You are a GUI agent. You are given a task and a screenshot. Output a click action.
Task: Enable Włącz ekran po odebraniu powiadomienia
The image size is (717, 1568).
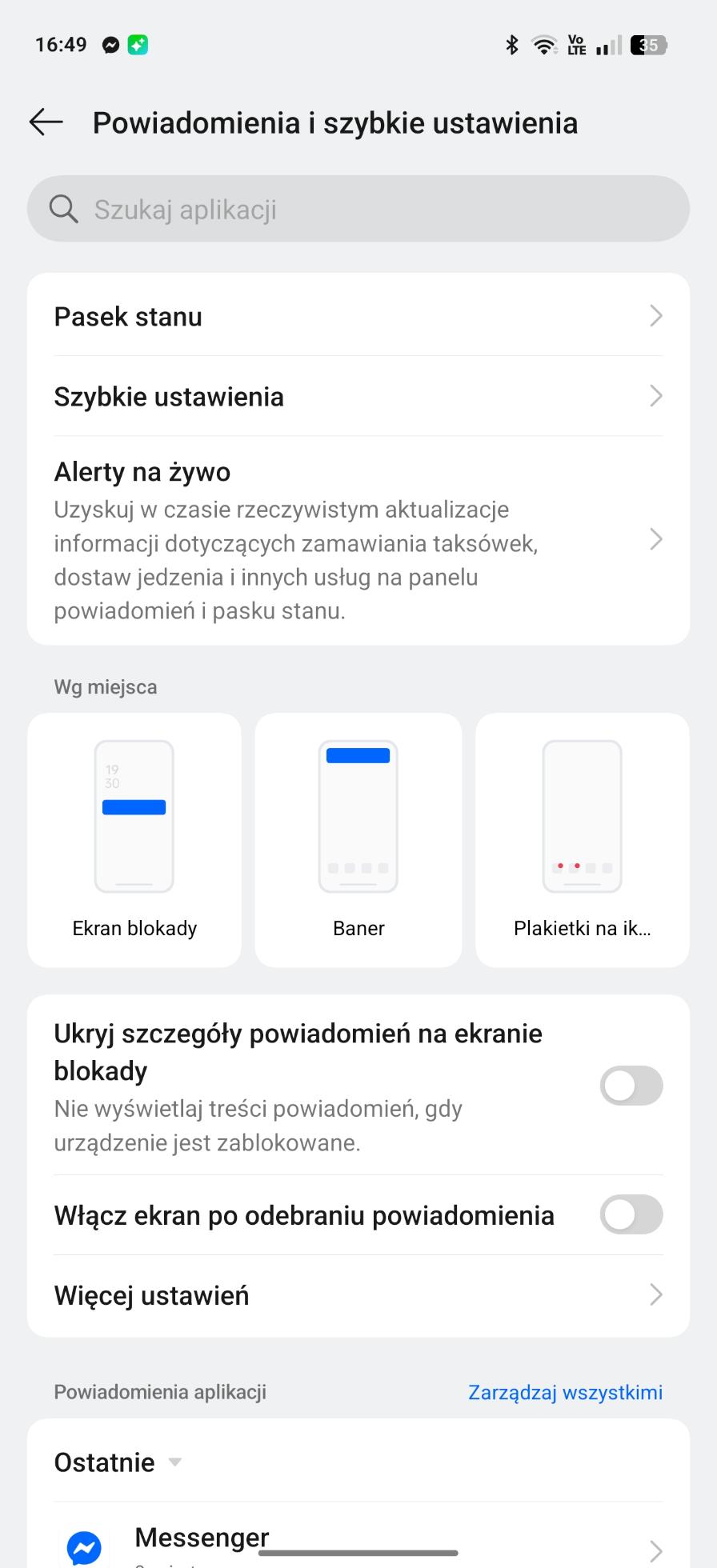(631, 1214)
